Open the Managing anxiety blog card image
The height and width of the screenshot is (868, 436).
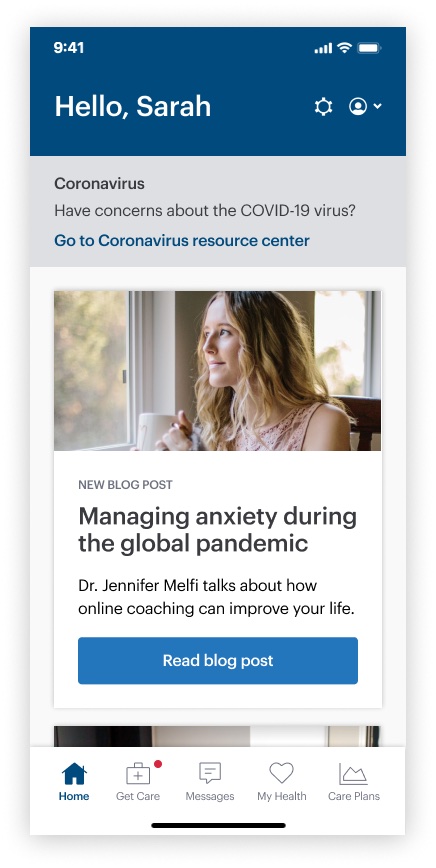(217, 370)
